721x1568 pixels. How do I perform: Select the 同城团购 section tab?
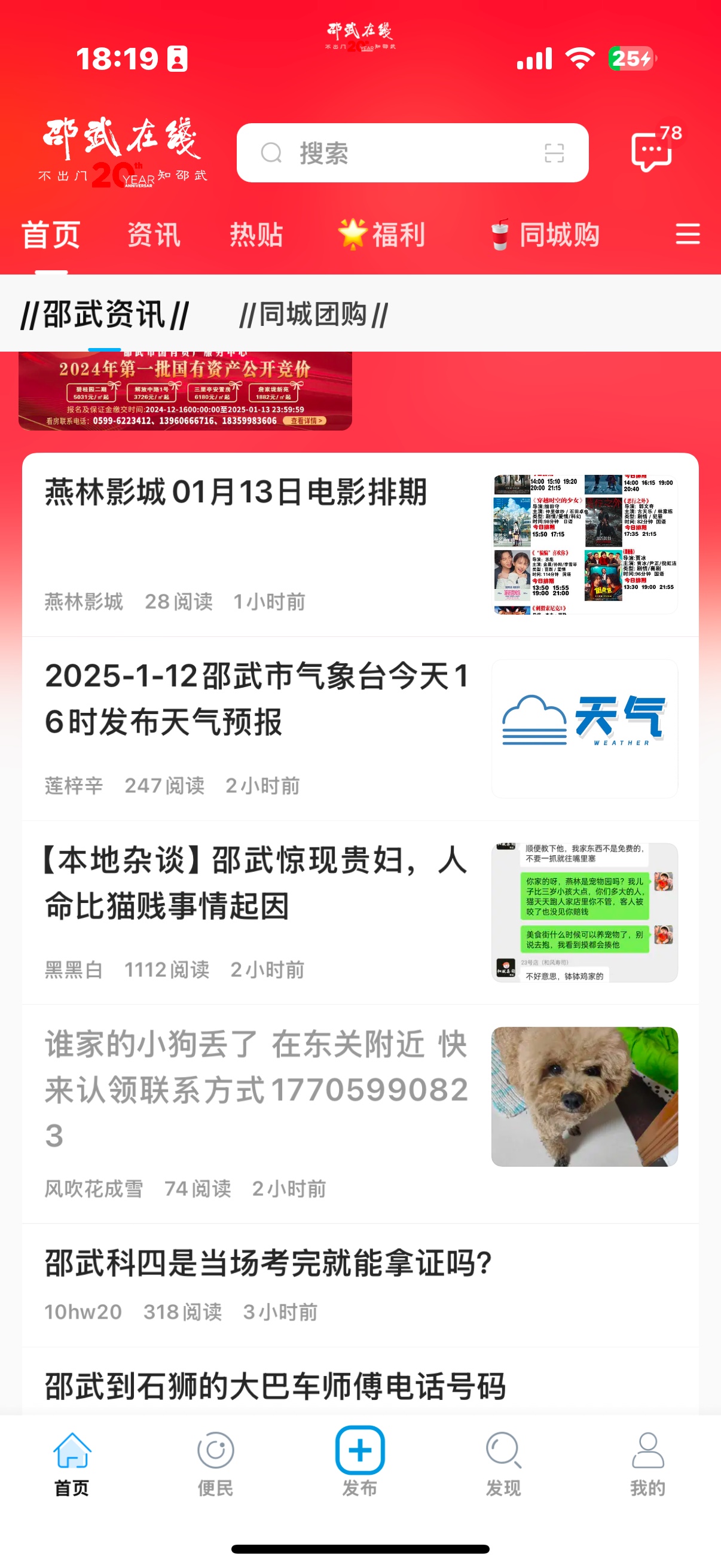313,315
